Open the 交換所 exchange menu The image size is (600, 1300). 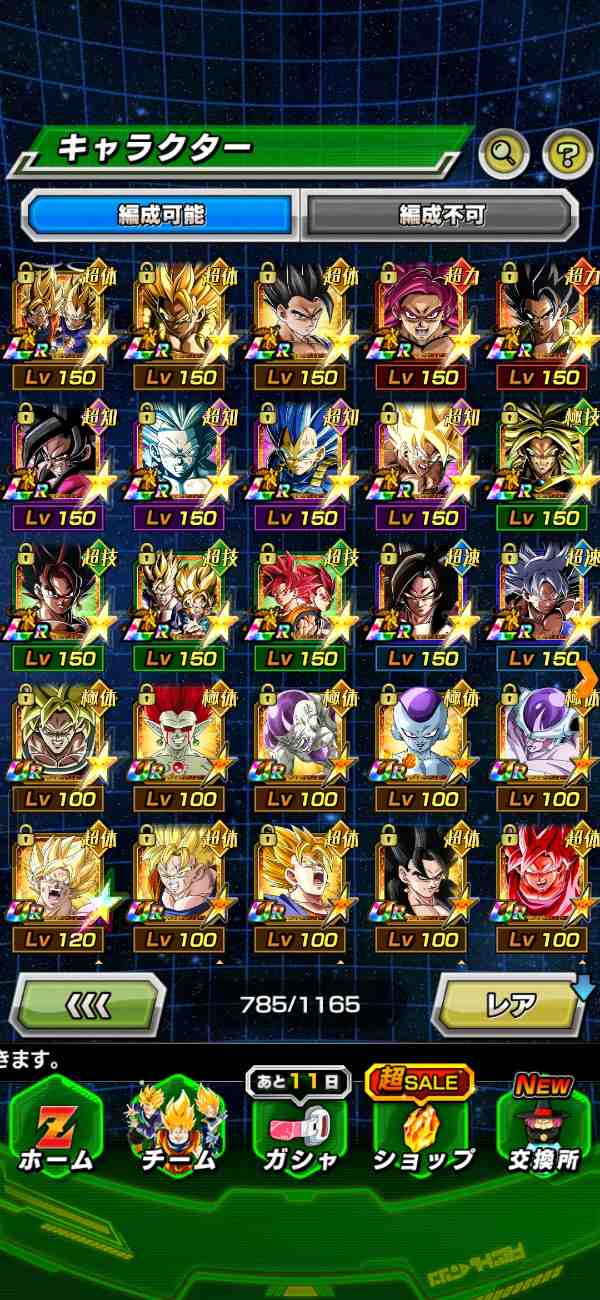(543, 1130)
